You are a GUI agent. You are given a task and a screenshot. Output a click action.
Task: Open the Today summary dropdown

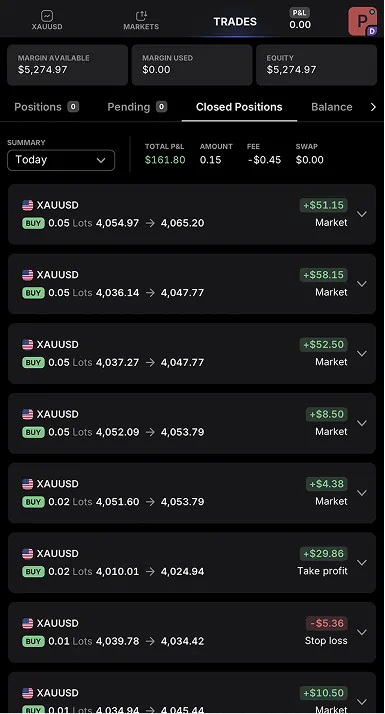click(61, 160)
